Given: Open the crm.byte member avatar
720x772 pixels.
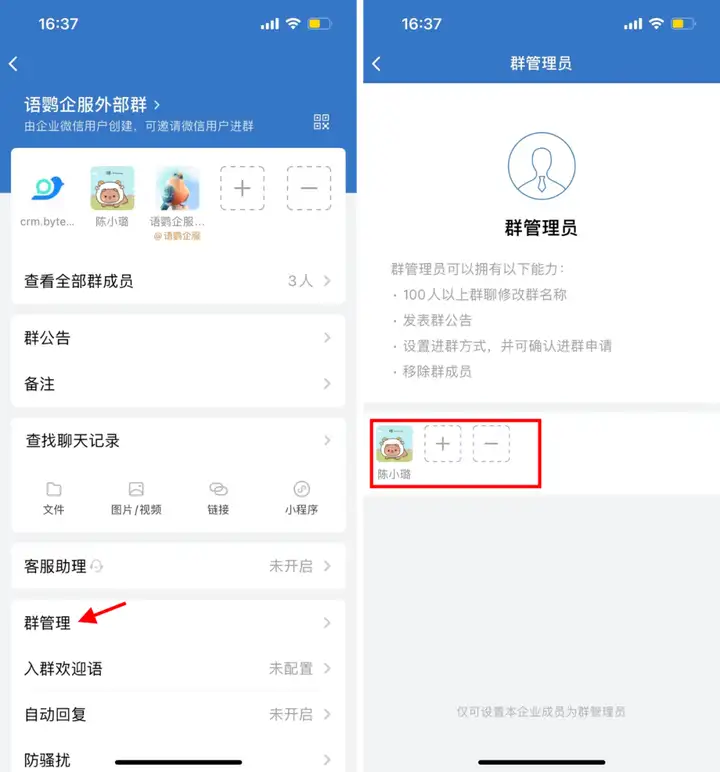Looking at the screenshot, I should [x=46, y=189].
